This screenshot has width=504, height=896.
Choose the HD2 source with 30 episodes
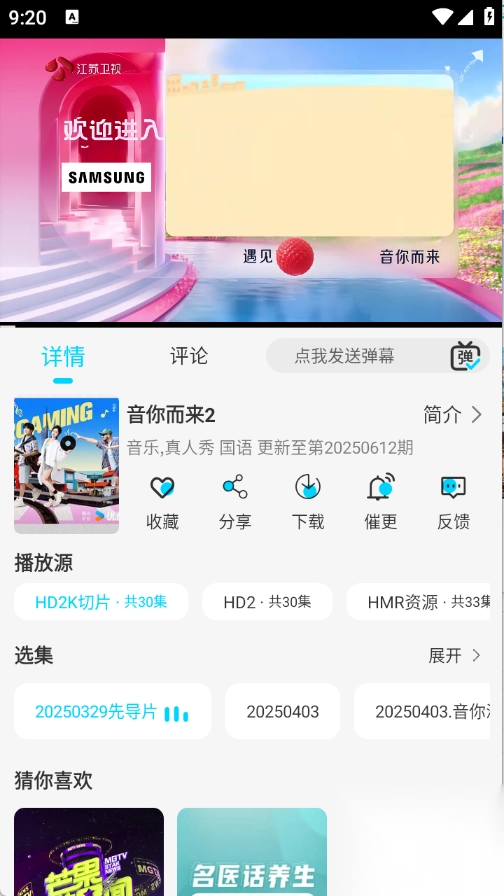pyautogui.click(x=267, y=602)
